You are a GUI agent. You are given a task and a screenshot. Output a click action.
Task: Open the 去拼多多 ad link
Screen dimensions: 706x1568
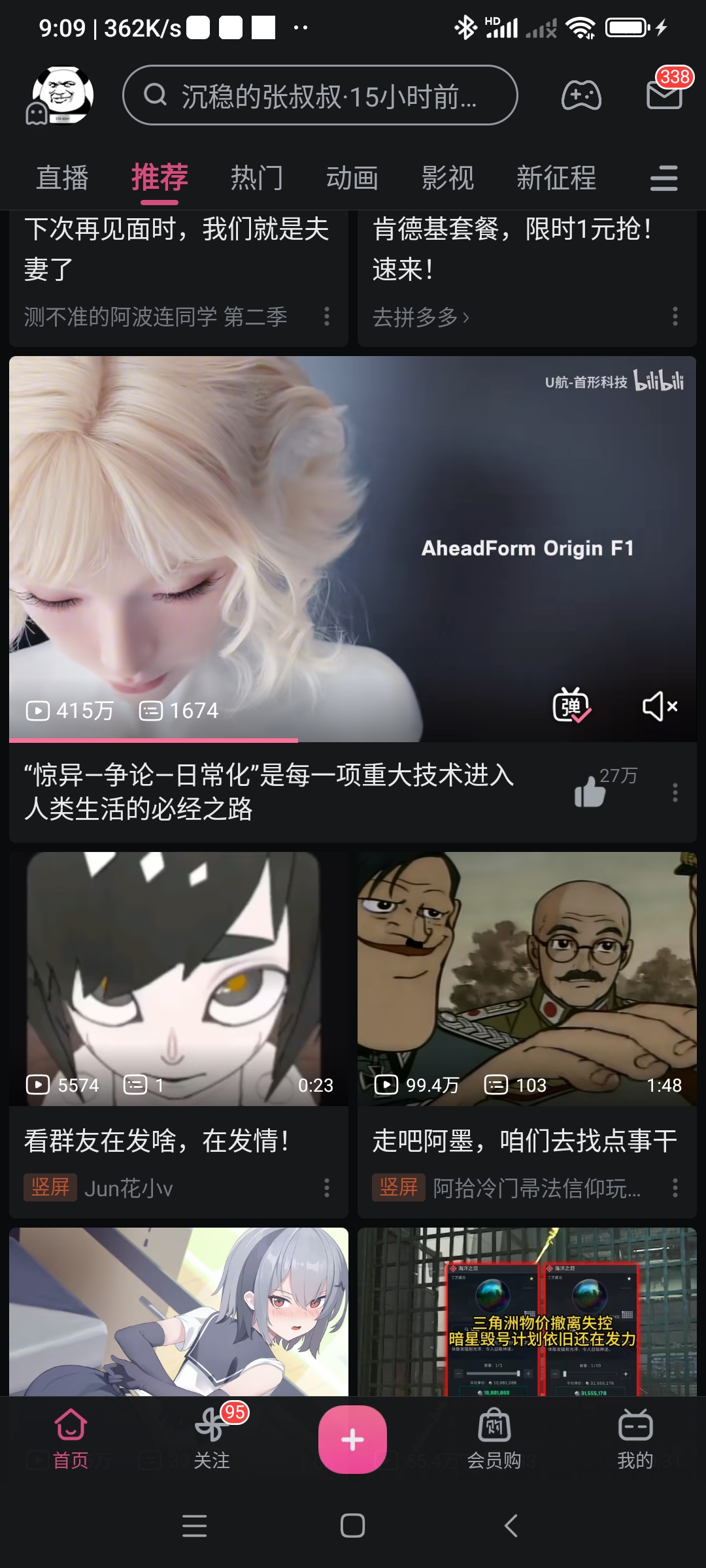(x=421, y=318)
